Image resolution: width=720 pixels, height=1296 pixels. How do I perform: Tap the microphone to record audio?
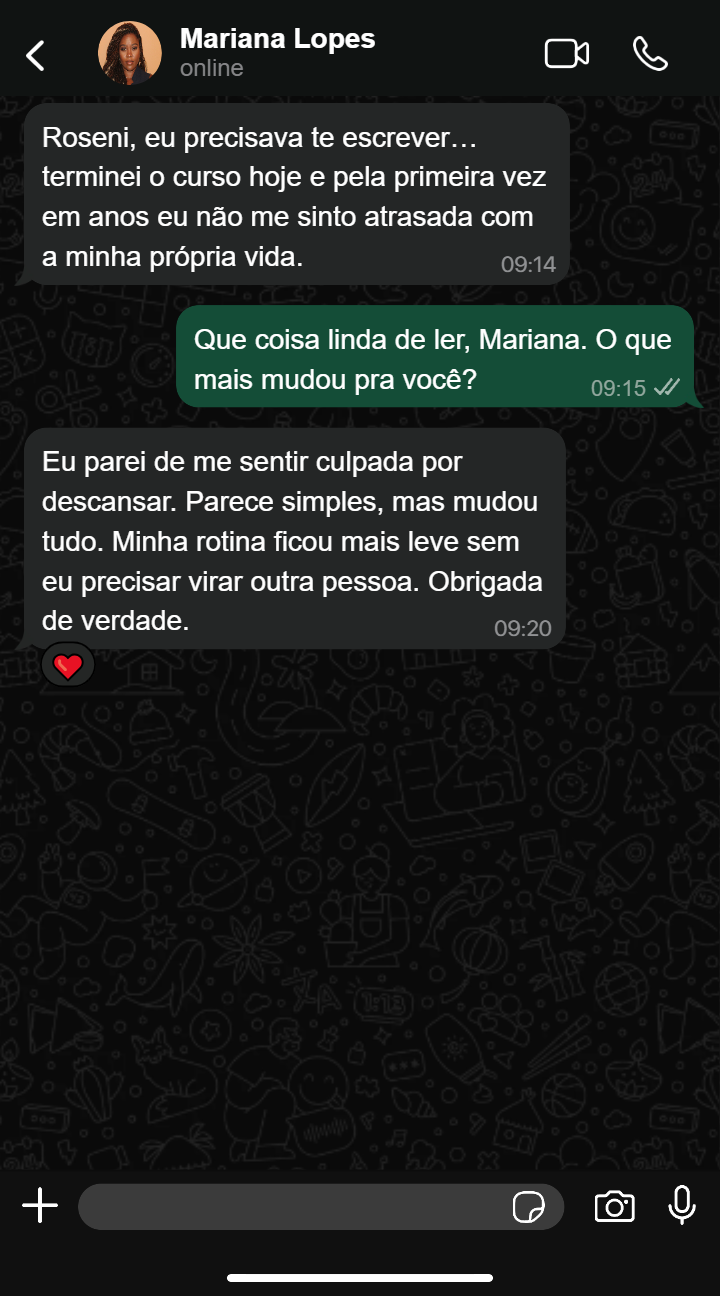tap(682, 1206)
